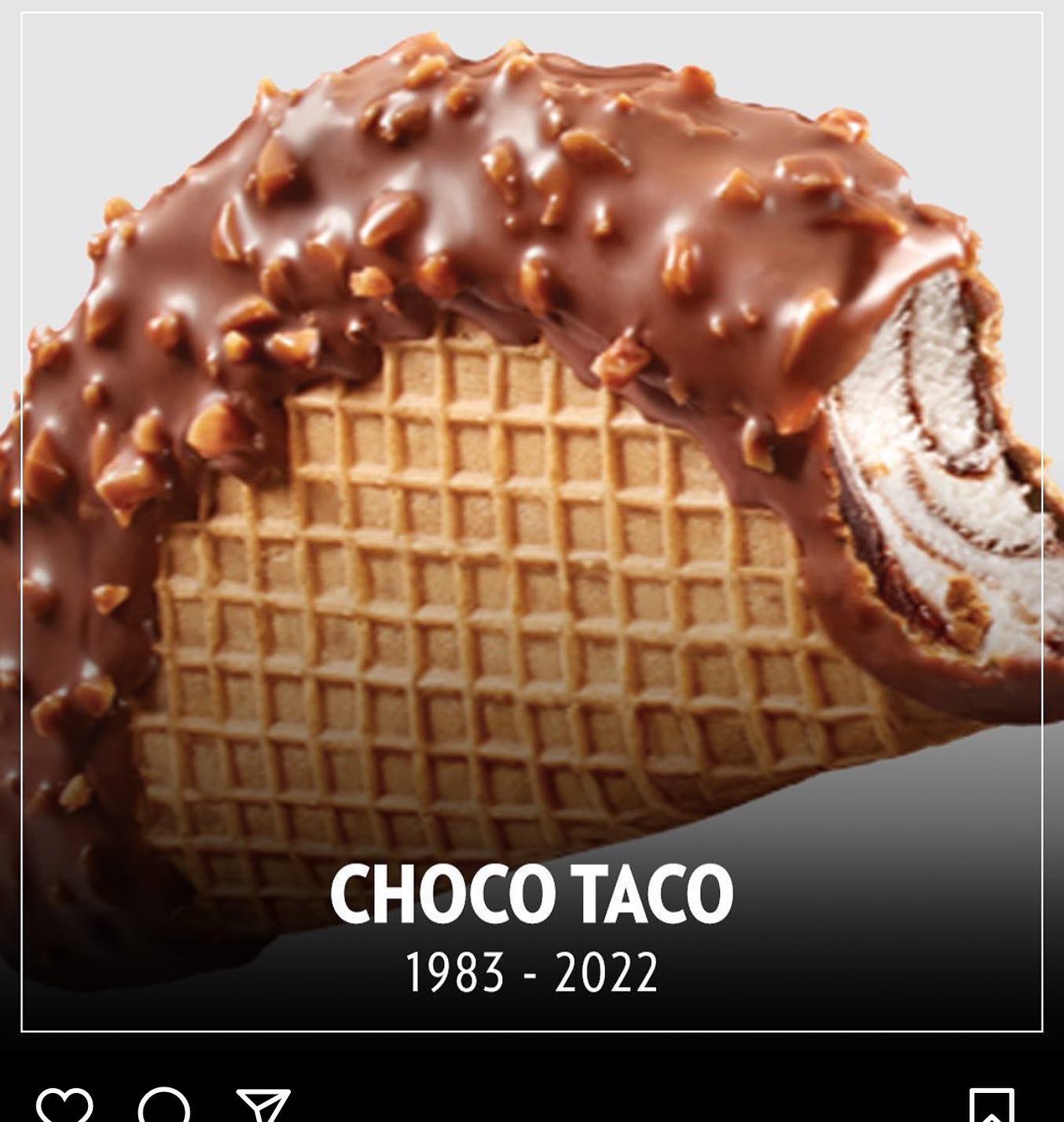Open comments on the Choco Taco post

point(164,1106)
